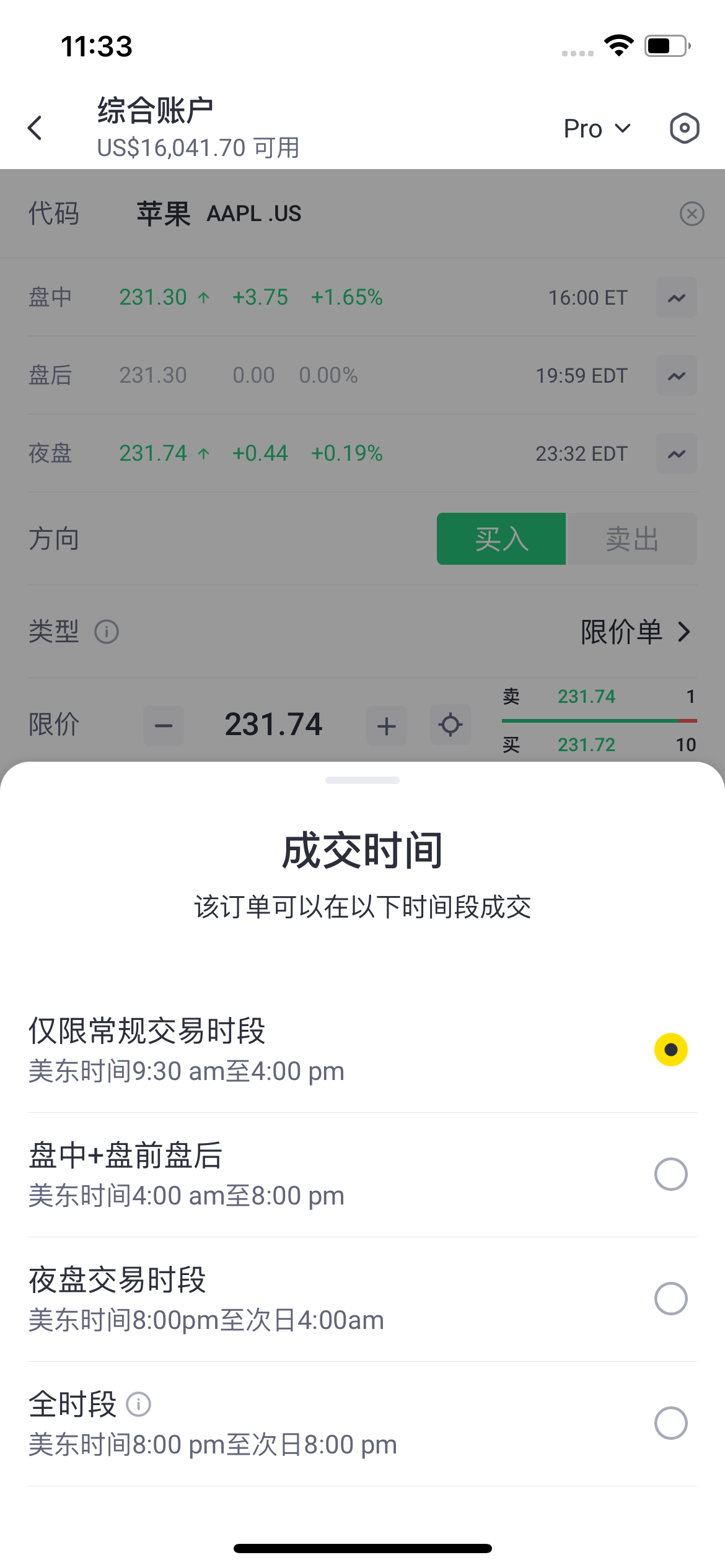The height and width of the screenshot is (1568, 725).
Task: Pick 全时段 trading session
Action: pos(362,1423)
